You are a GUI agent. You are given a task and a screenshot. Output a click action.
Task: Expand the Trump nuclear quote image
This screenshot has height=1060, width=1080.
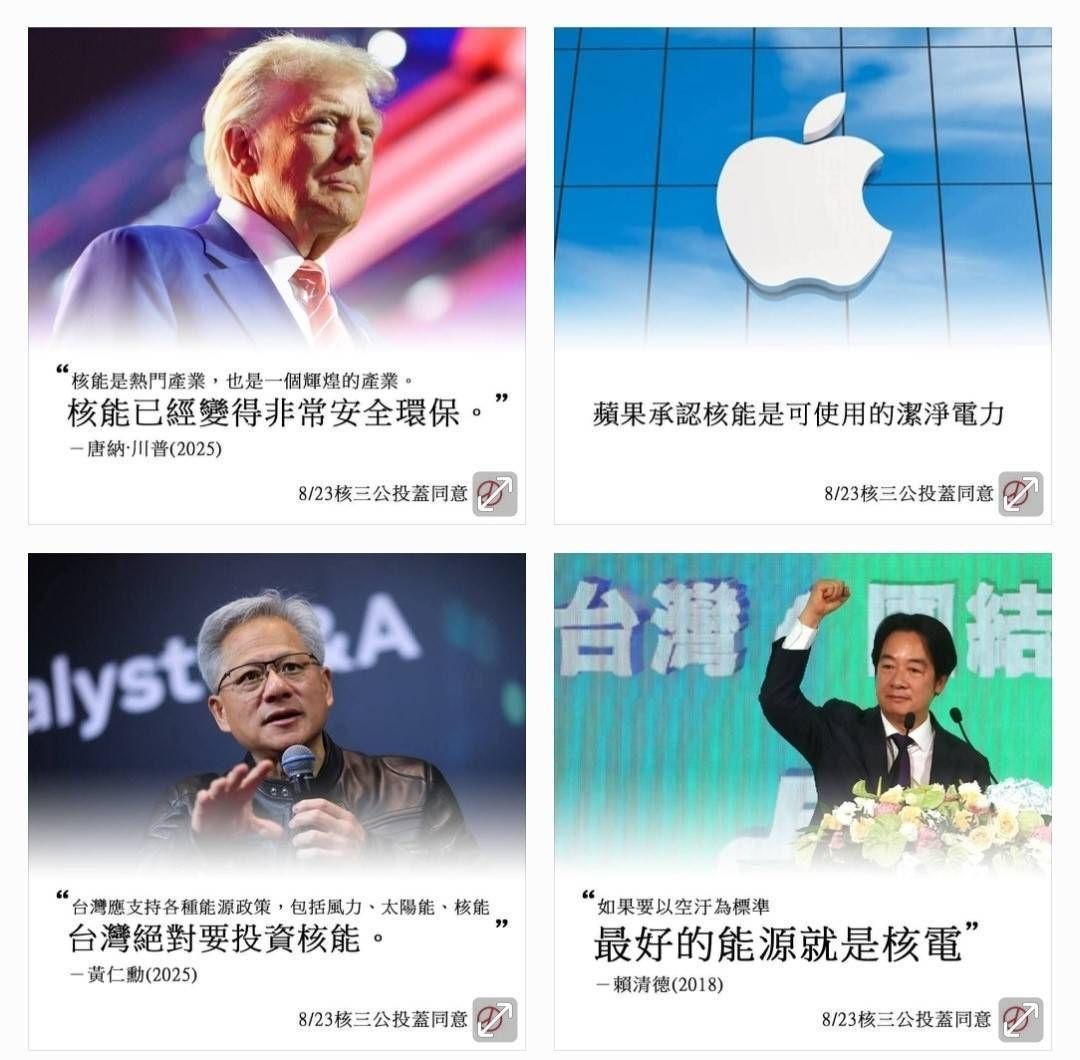click(x=495, y=494)
